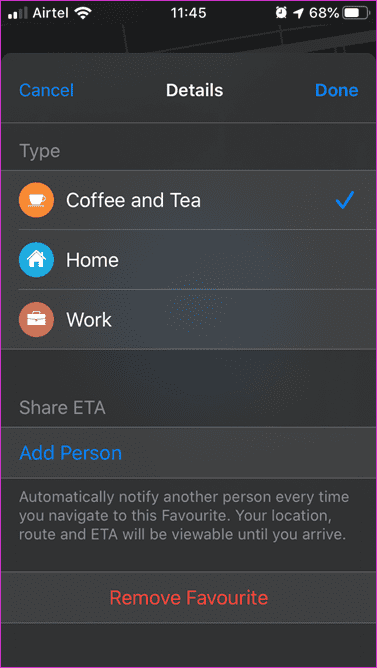Add Person to Share ETA
The width and height of the screenshot is (377, 668).
click(x=188, y=452)
